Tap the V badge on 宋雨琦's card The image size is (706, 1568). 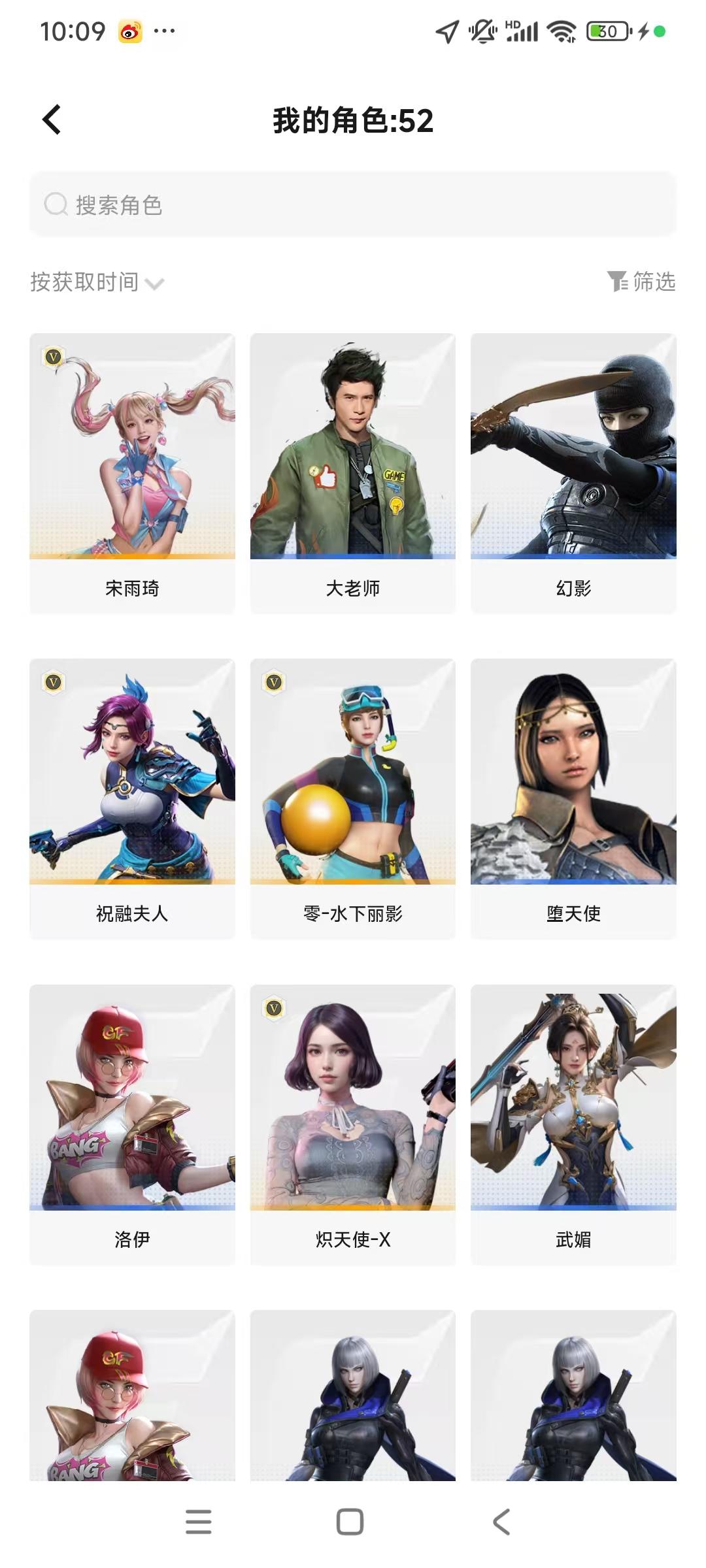pos(54,358)
